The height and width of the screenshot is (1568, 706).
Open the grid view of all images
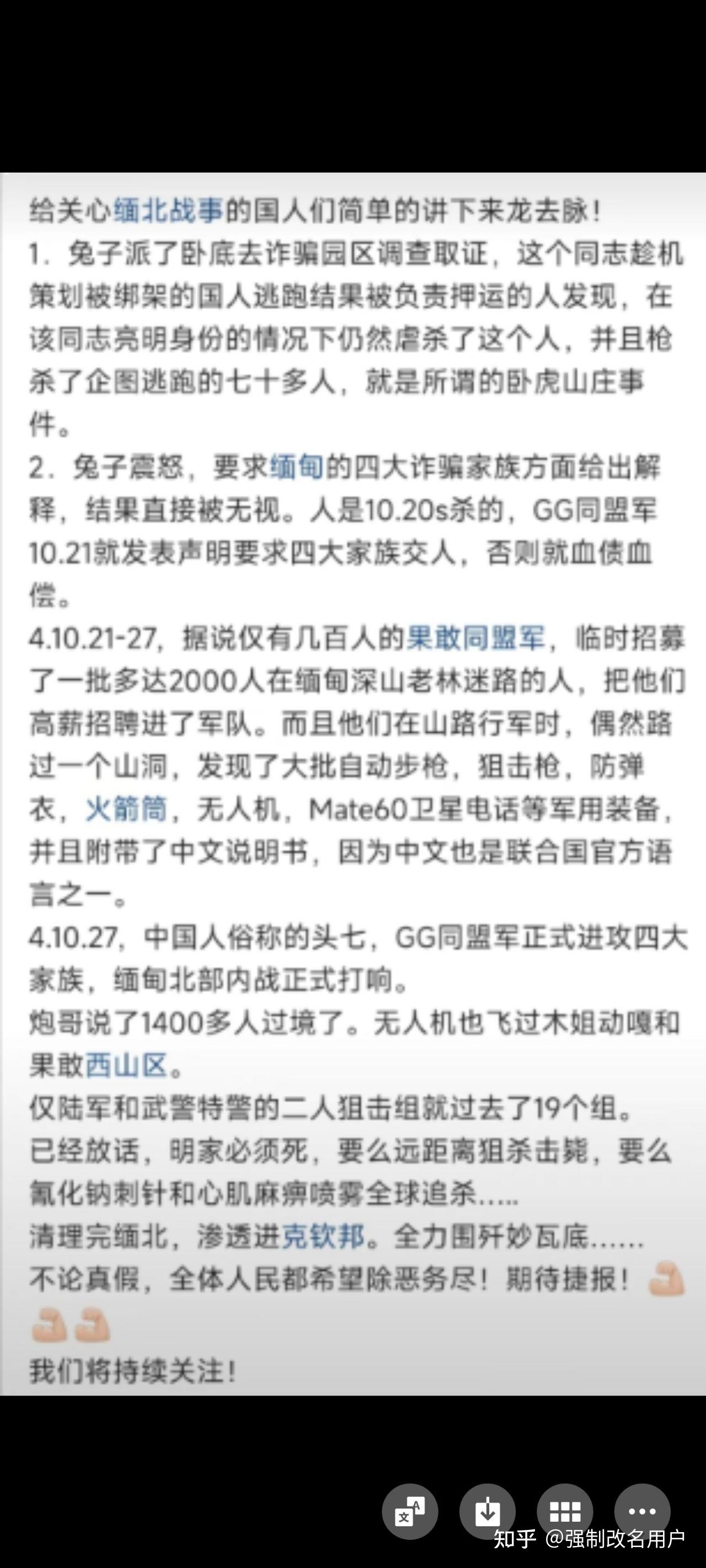565,1511
